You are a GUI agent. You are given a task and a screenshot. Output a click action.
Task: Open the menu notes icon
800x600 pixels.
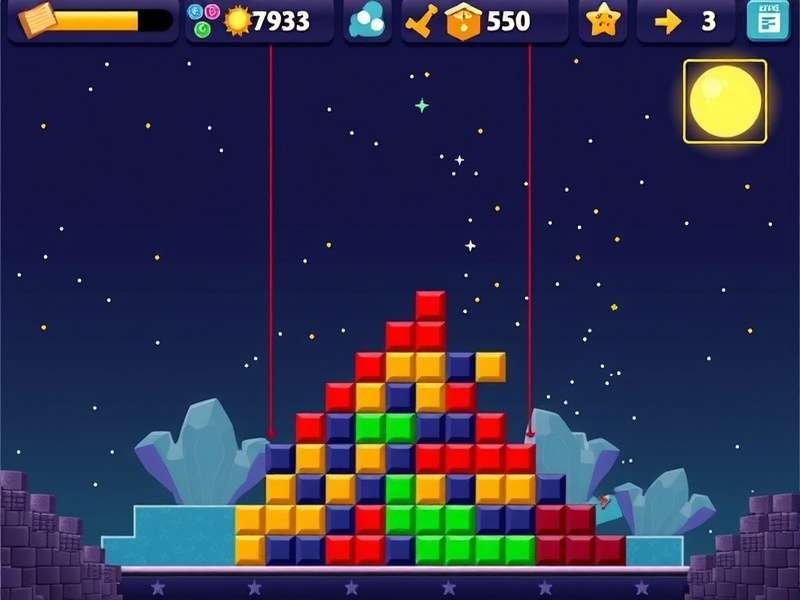767,20
